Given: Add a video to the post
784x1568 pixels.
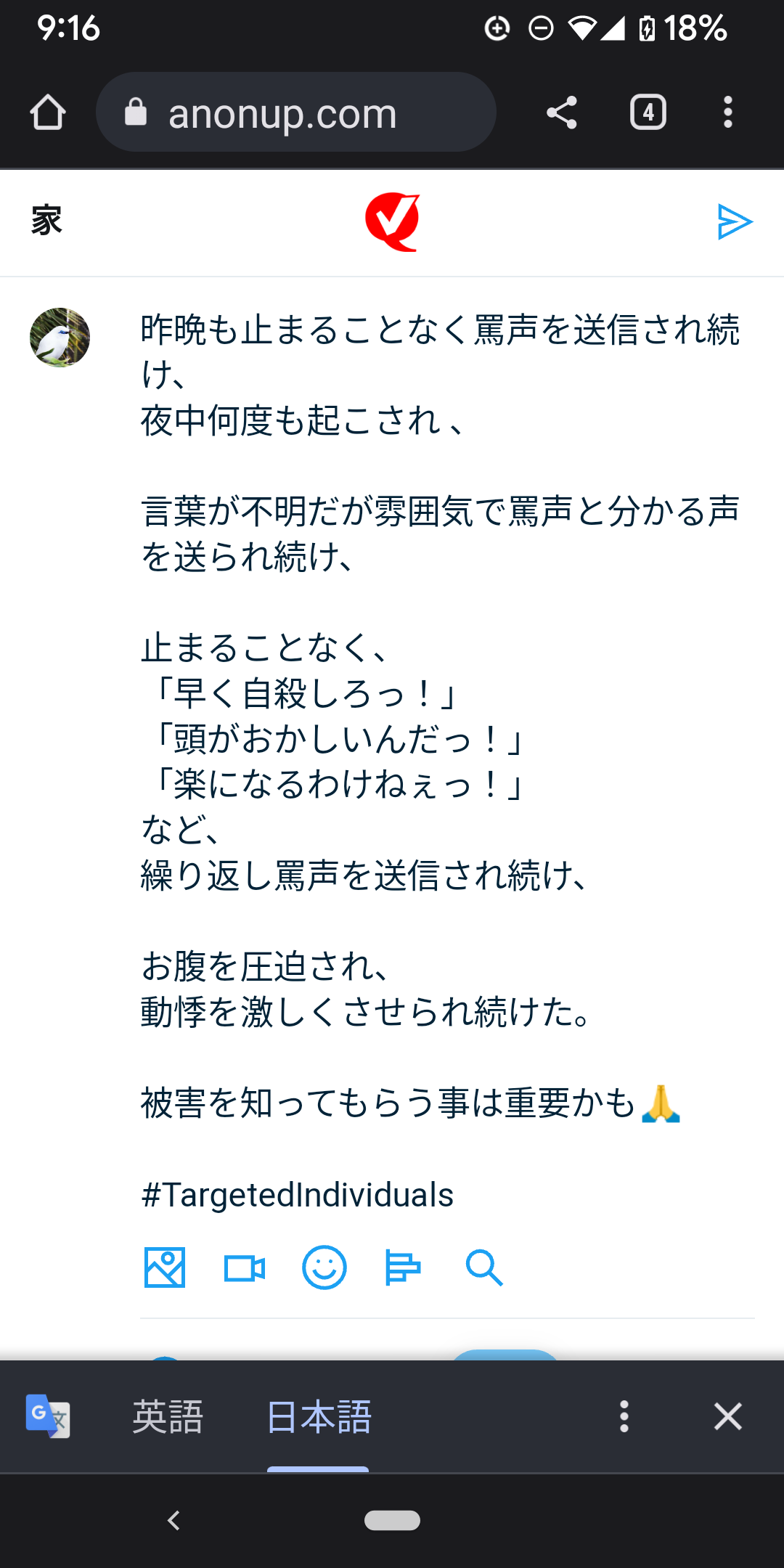Looking at the screenshot, I should click(x=245, y=1268).
